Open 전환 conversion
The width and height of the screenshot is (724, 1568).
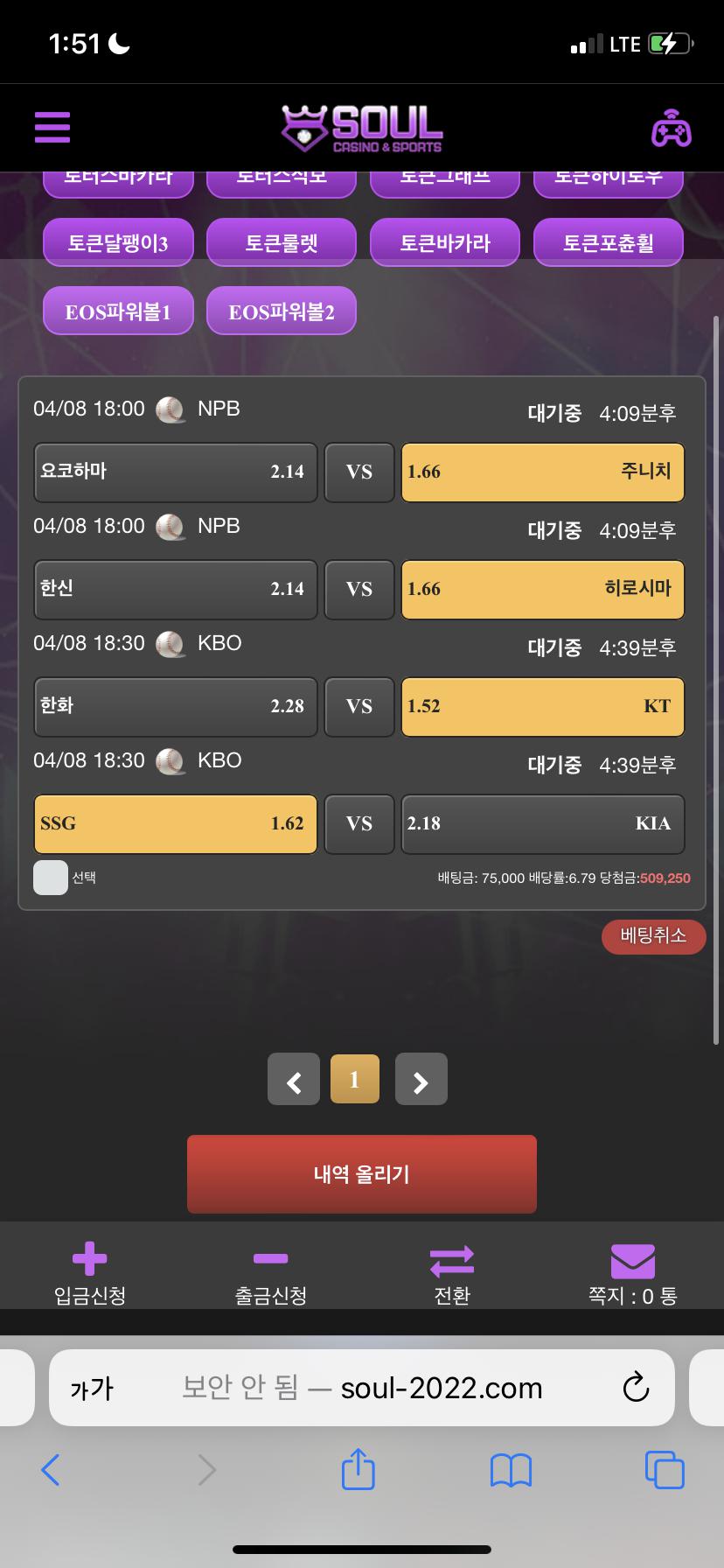pyautogui.click(x=452, y=1274)
